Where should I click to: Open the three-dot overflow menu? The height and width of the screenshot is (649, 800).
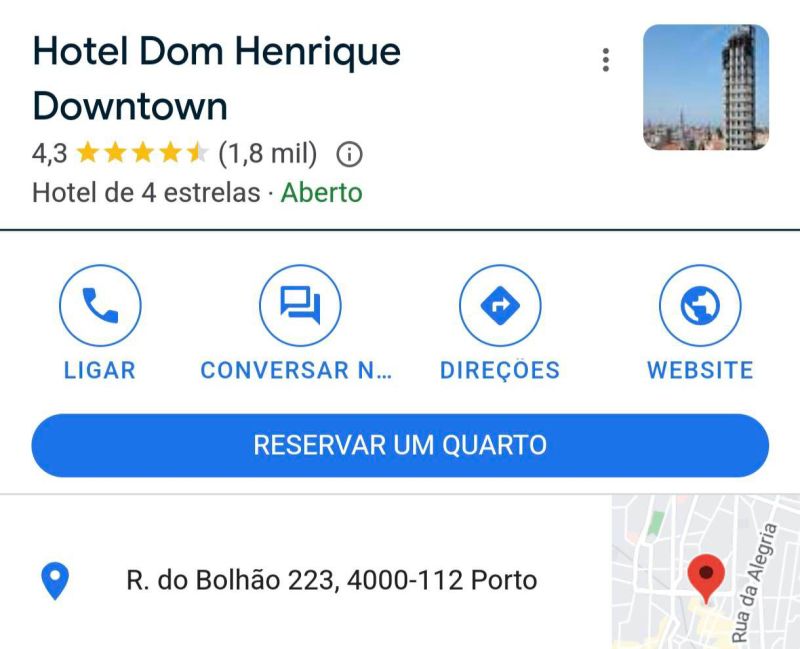[606, 60]
